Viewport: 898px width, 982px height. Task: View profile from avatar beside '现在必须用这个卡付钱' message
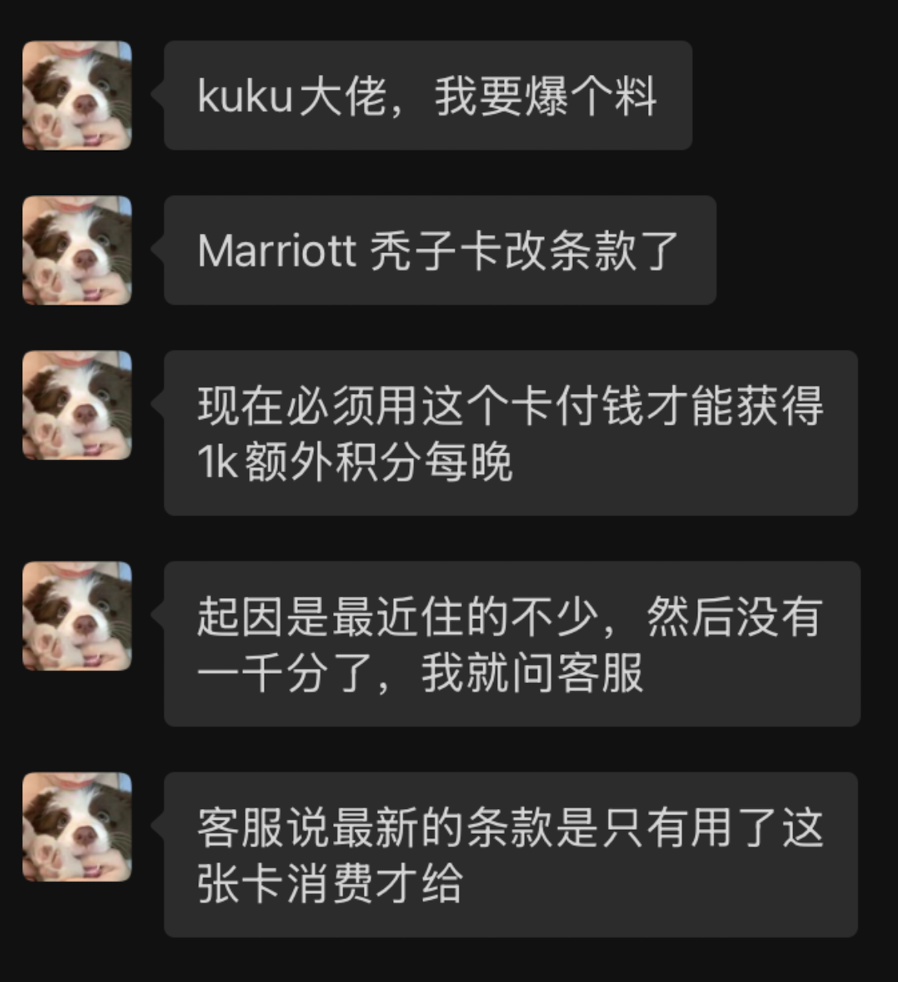[x=77, y=405]
